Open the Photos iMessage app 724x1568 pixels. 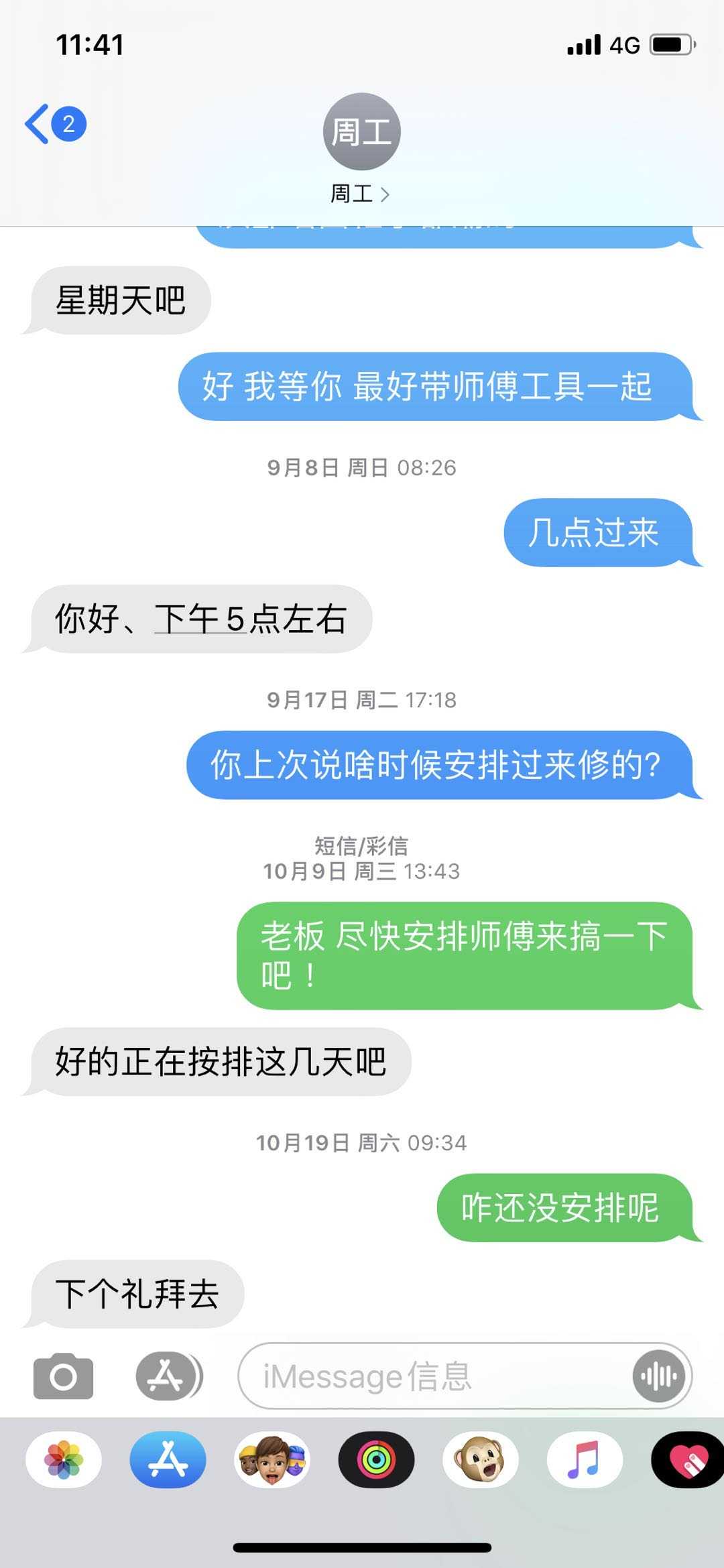click(x=64, y=1459)
